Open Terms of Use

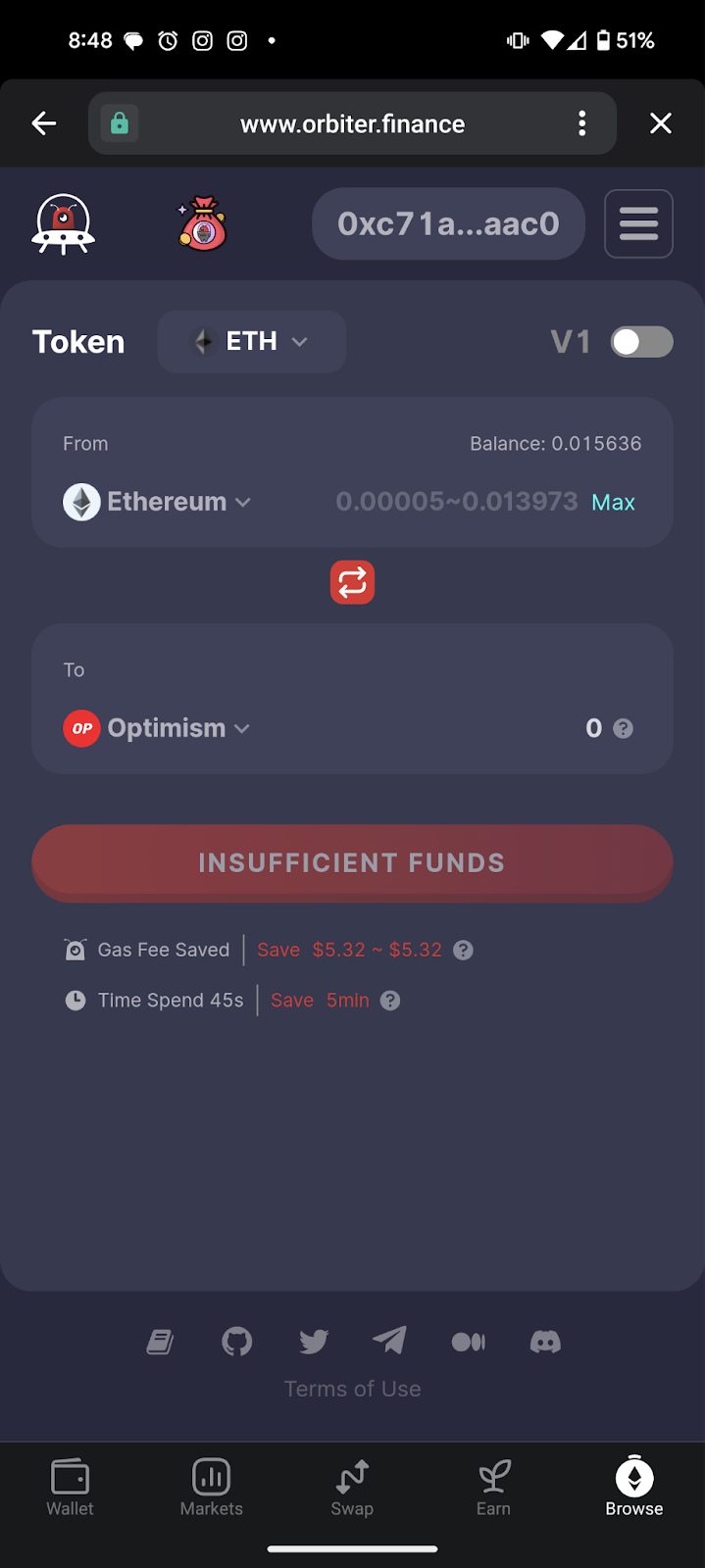352,1389
